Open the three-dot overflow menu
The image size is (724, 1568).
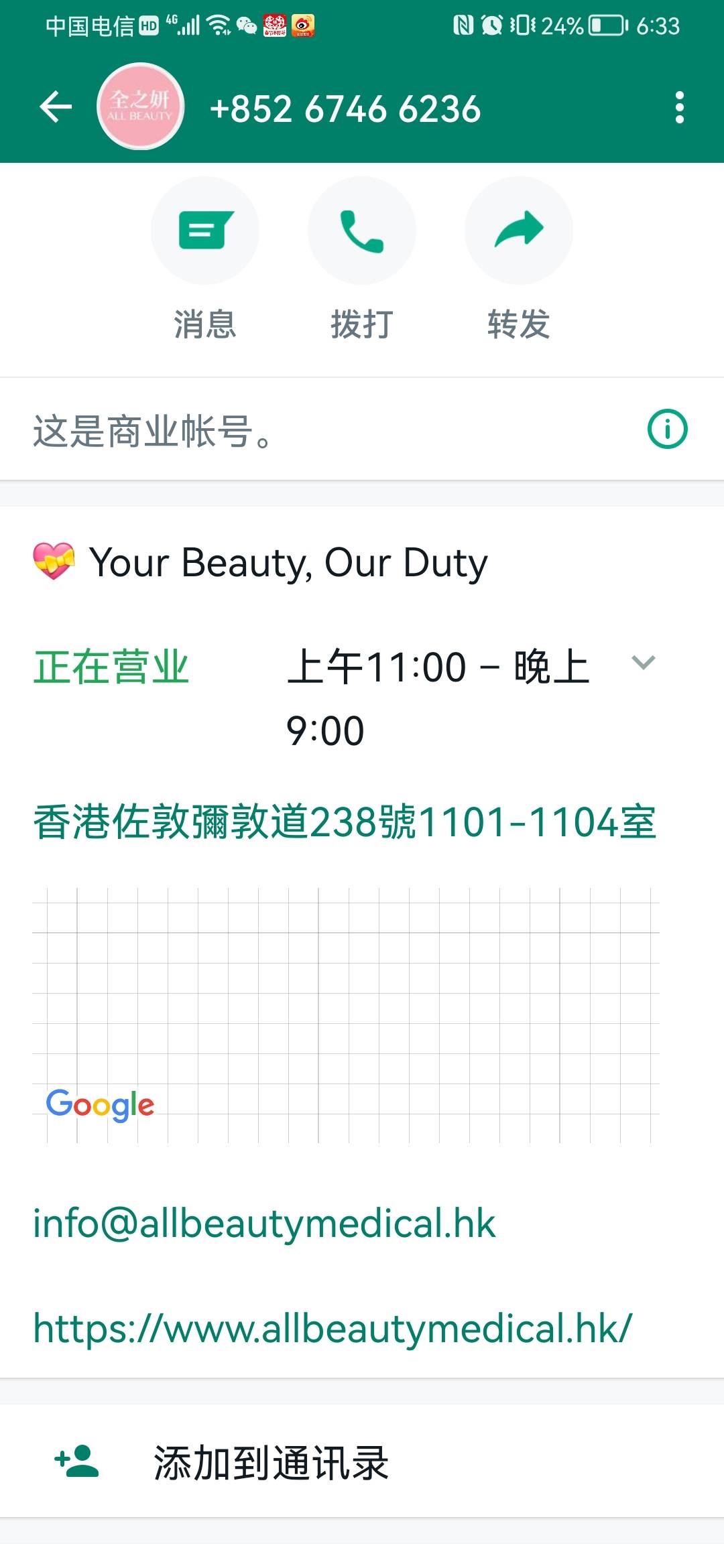pyautogui.click(x=679, y=107)
